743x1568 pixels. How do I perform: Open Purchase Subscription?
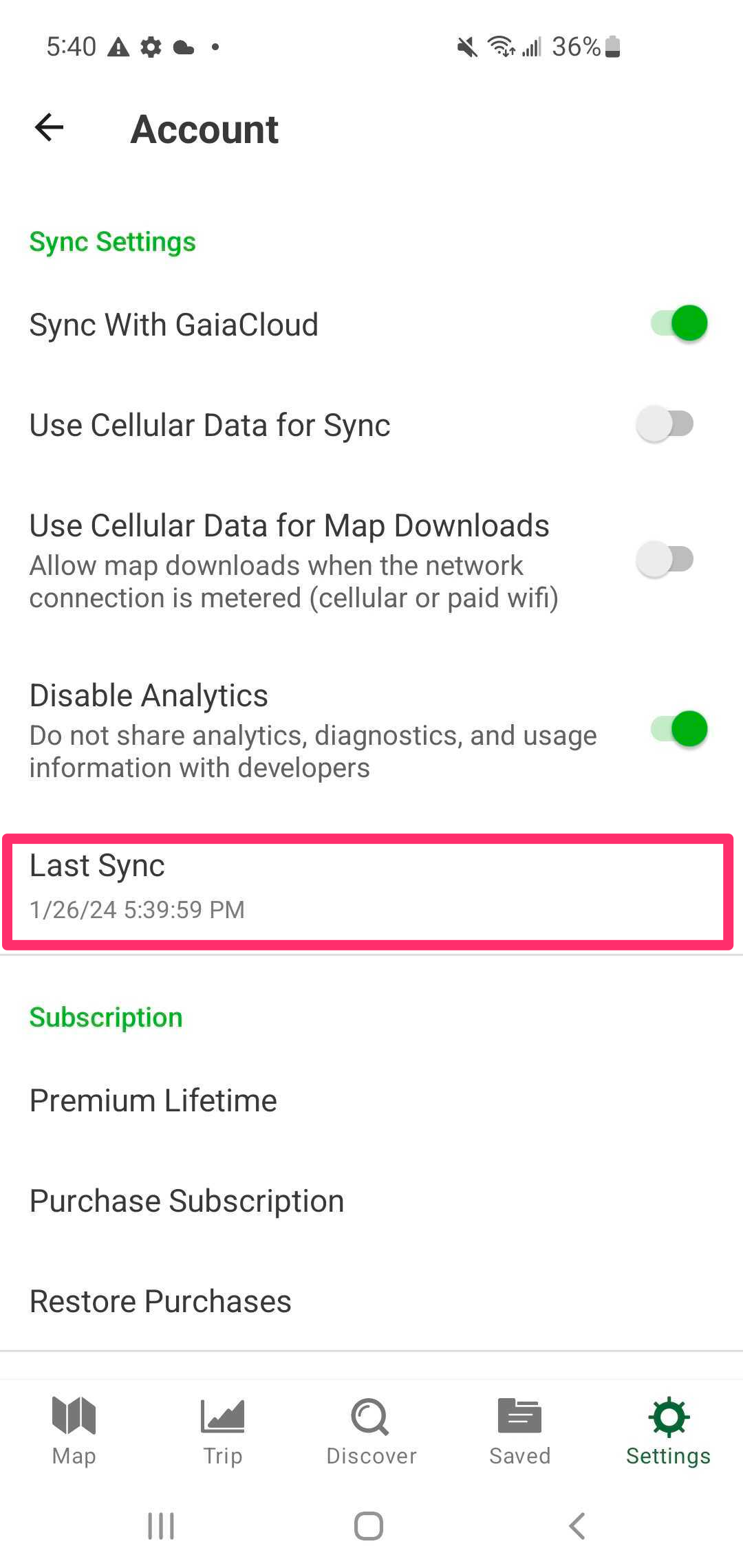[x=371, y=1201]
